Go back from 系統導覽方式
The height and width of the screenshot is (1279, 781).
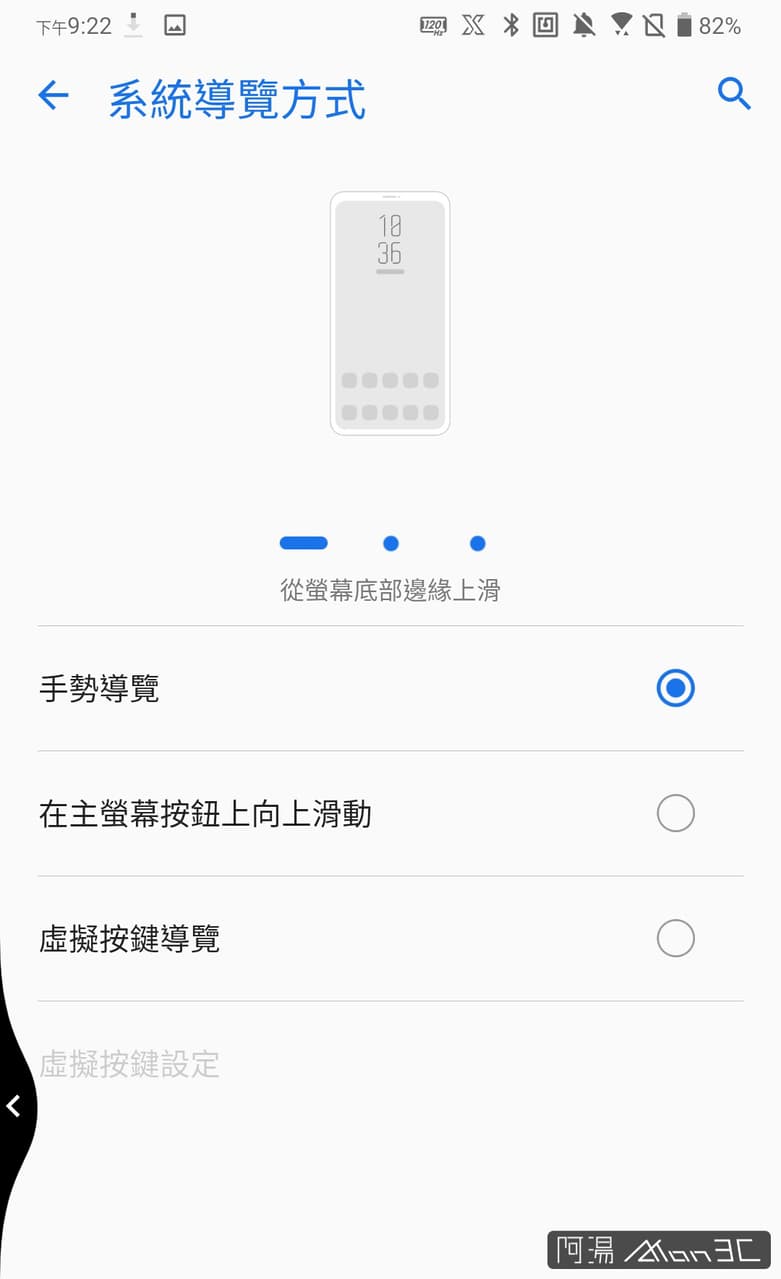tap(53, 96)
